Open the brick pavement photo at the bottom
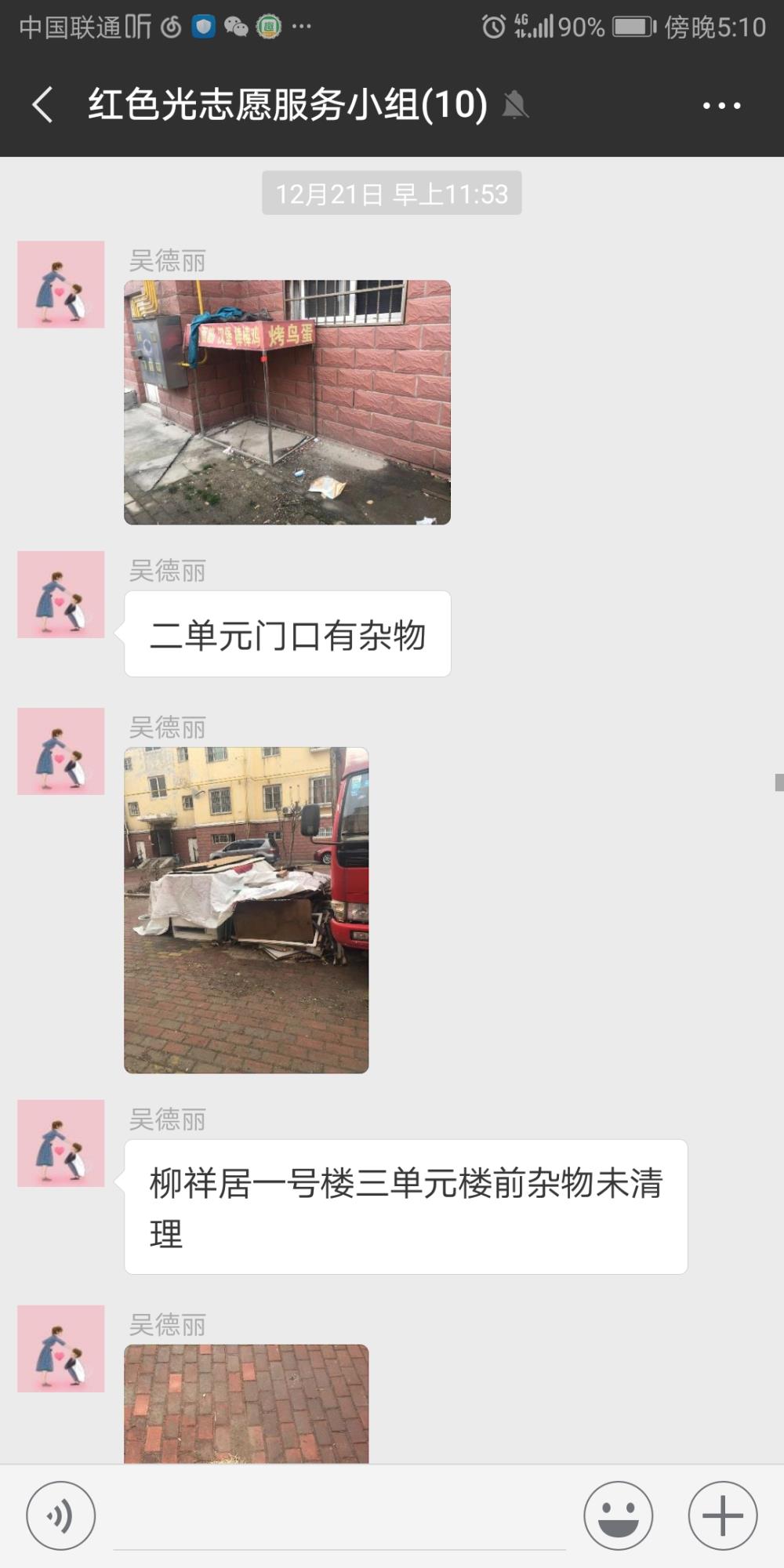784x1568 pixels. coord(246,1404)
